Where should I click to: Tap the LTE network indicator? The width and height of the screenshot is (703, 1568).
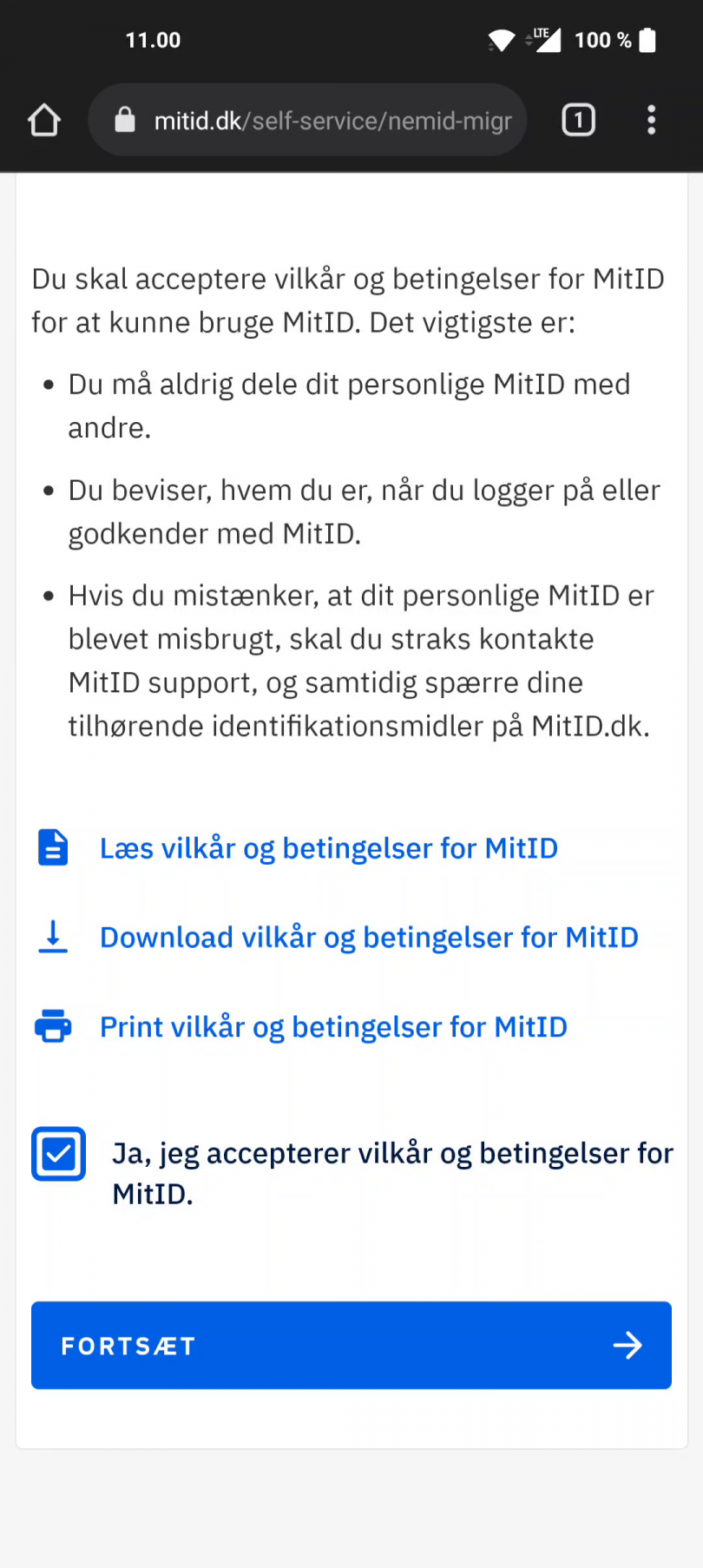click(x=546, y=39)
